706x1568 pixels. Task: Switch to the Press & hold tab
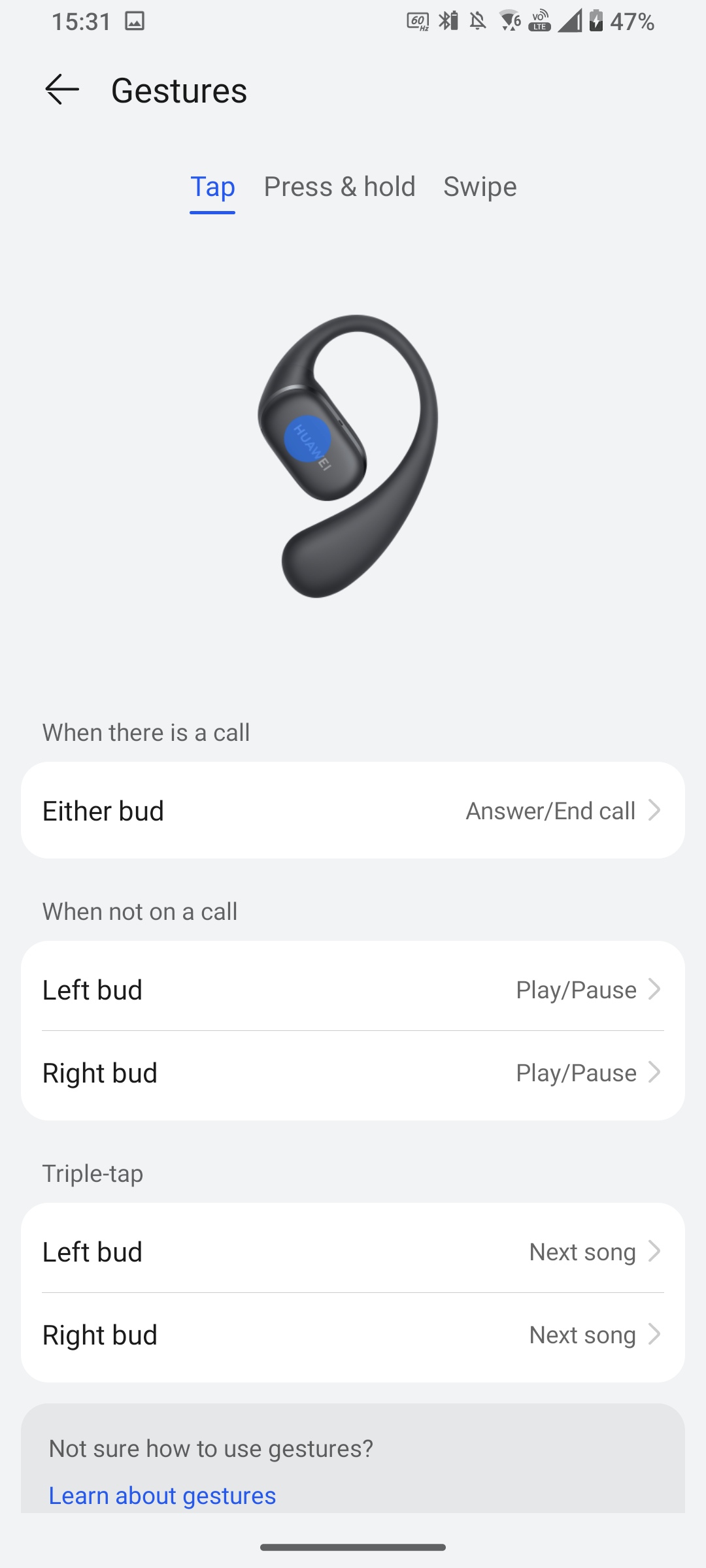(x=339, y=187)
